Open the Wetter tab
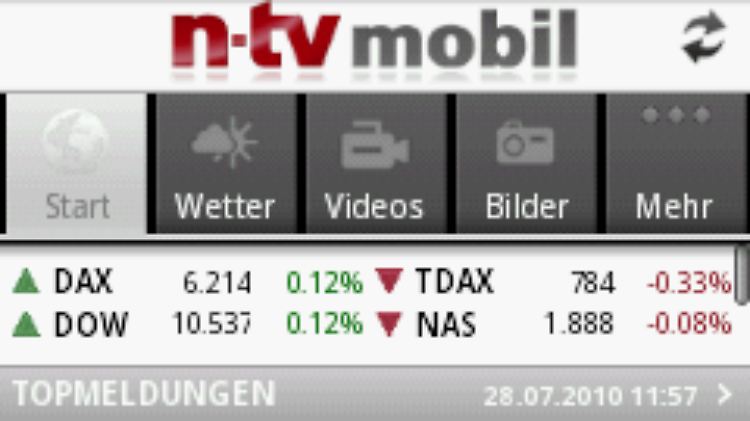 click(x=224, y=165)
